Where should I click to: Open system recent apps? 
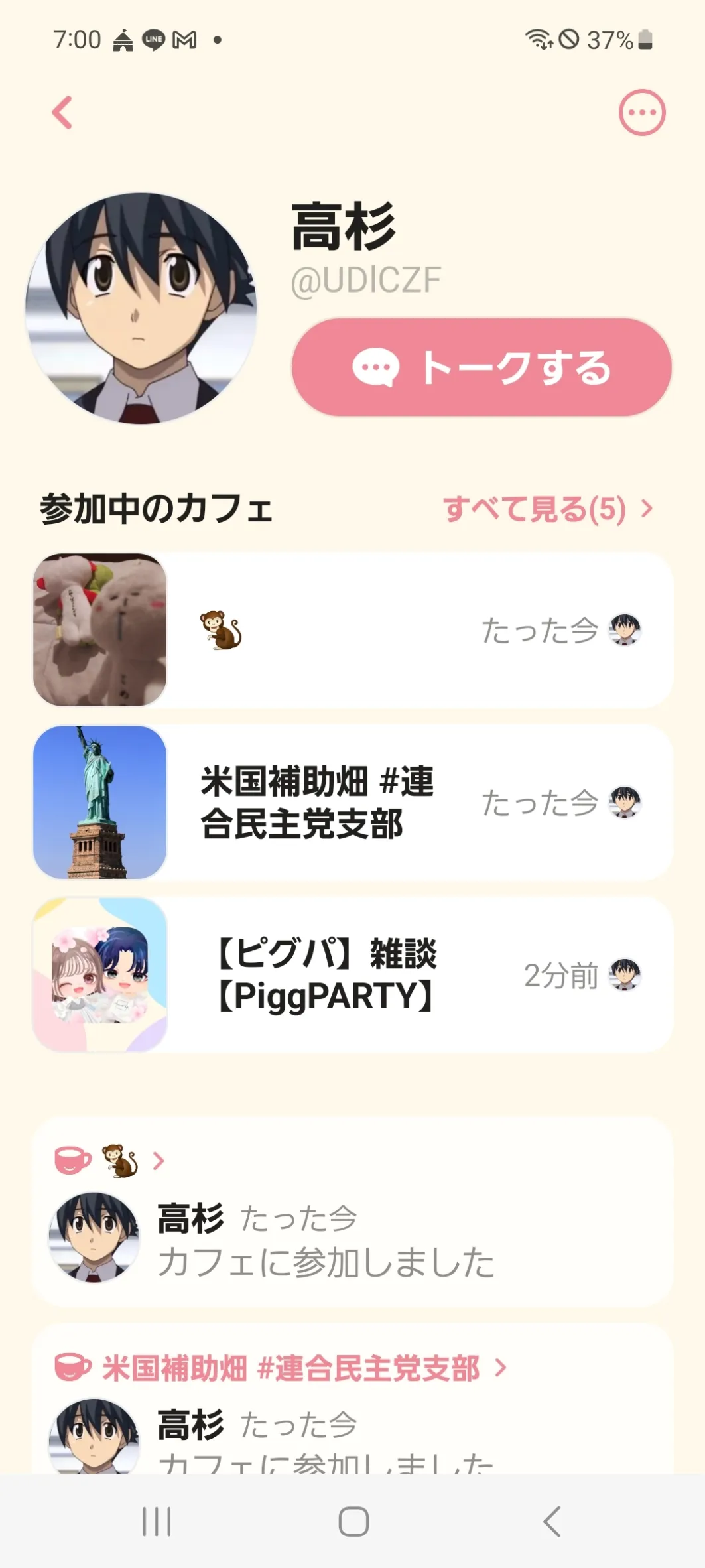157,1521
